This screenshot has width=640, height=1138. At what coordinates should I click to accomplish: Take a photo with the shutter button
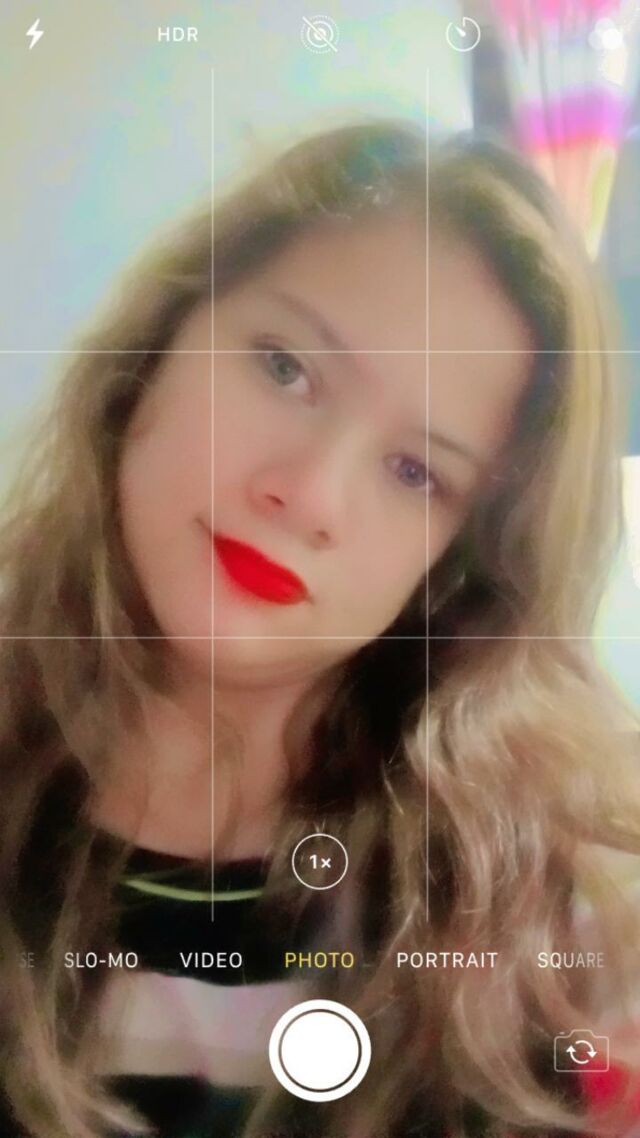(320, 1050)
